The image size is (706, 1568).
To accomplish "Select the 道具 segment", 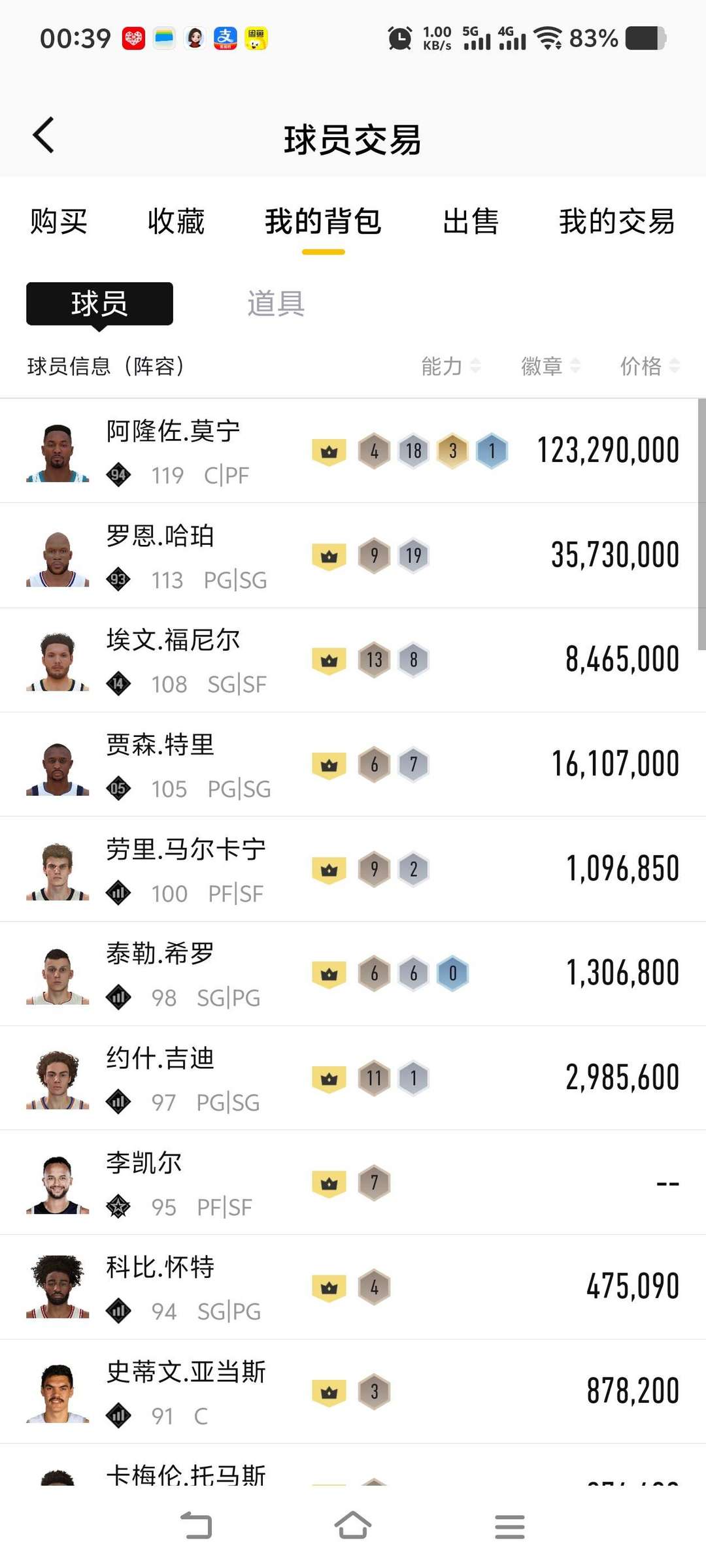I will pos(275,304).
